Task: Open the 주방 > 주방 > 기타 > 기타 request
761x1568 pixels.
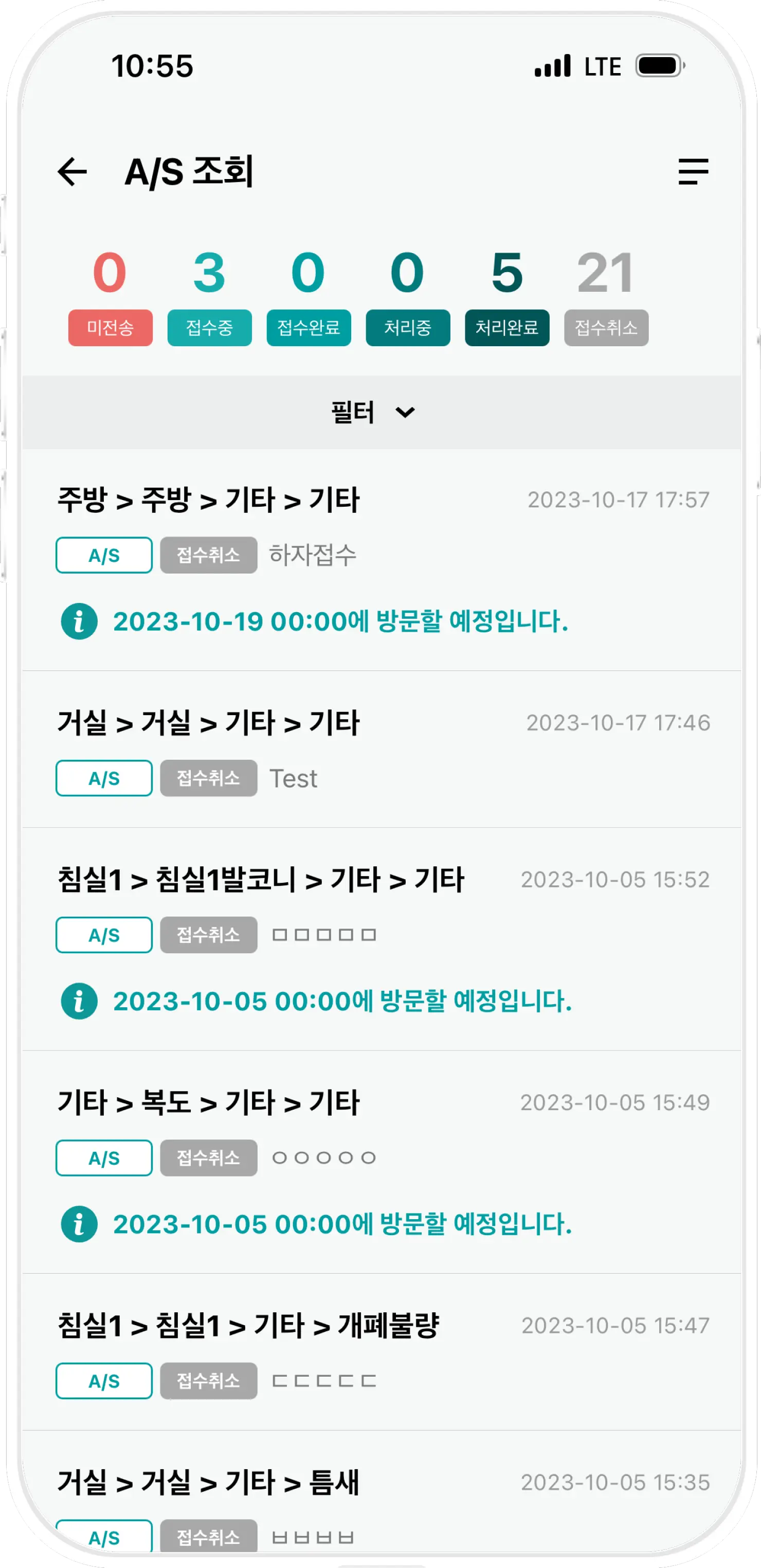Action: pos(208,501)
